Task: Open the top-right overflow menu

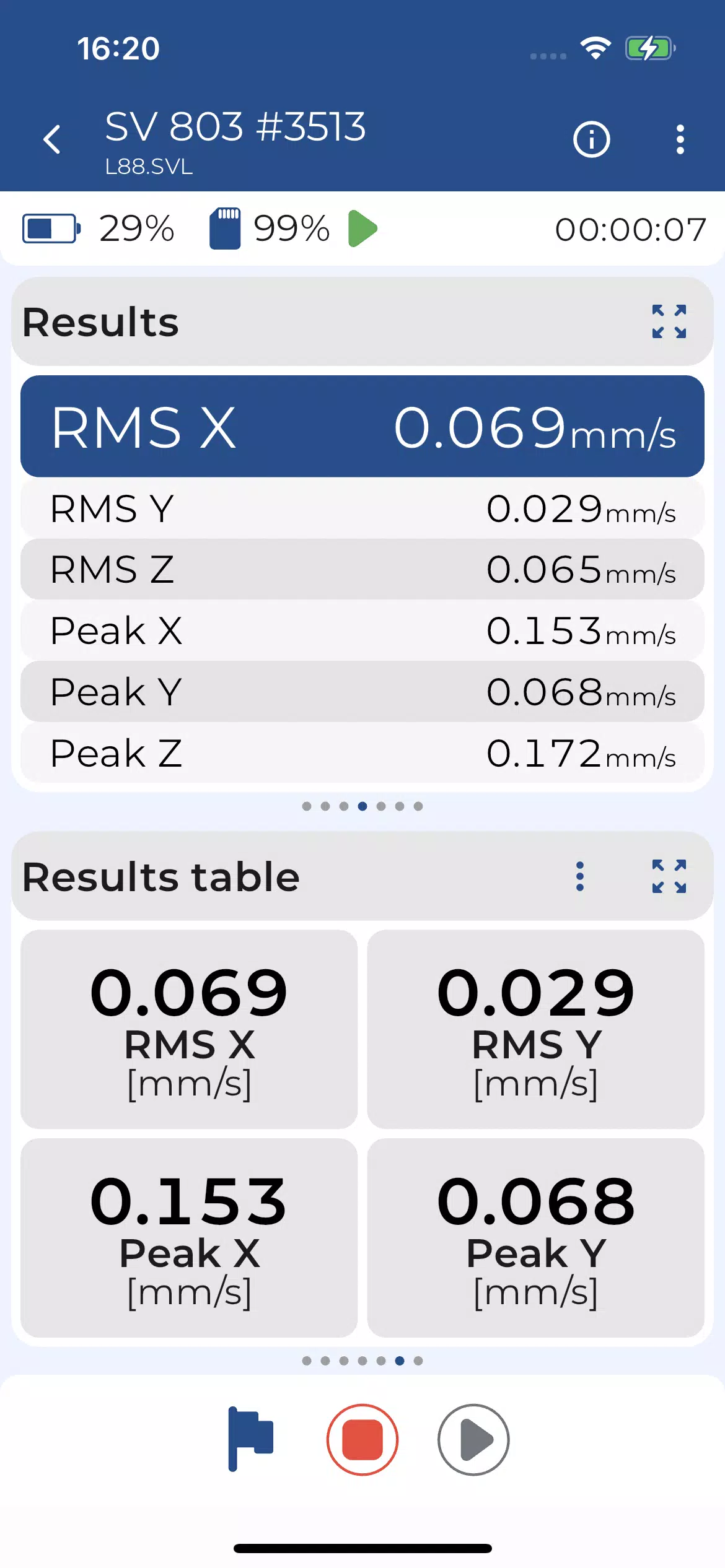Action: 680,139
